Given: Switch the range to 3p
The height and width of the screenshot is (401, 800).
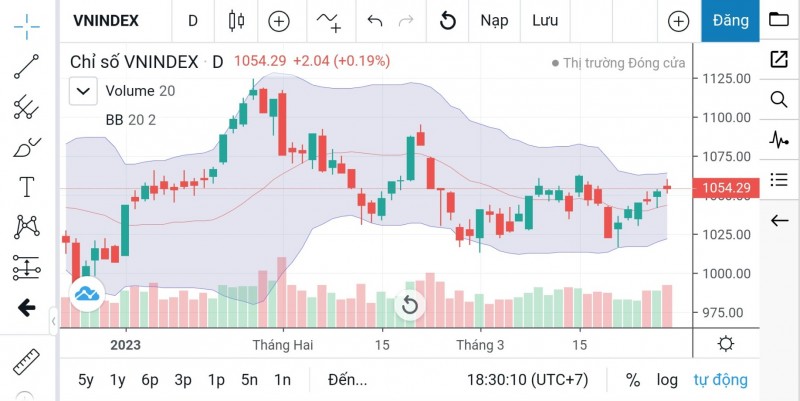Looking at the screenshot, I should pyautogui.click(x=183, y=380).
